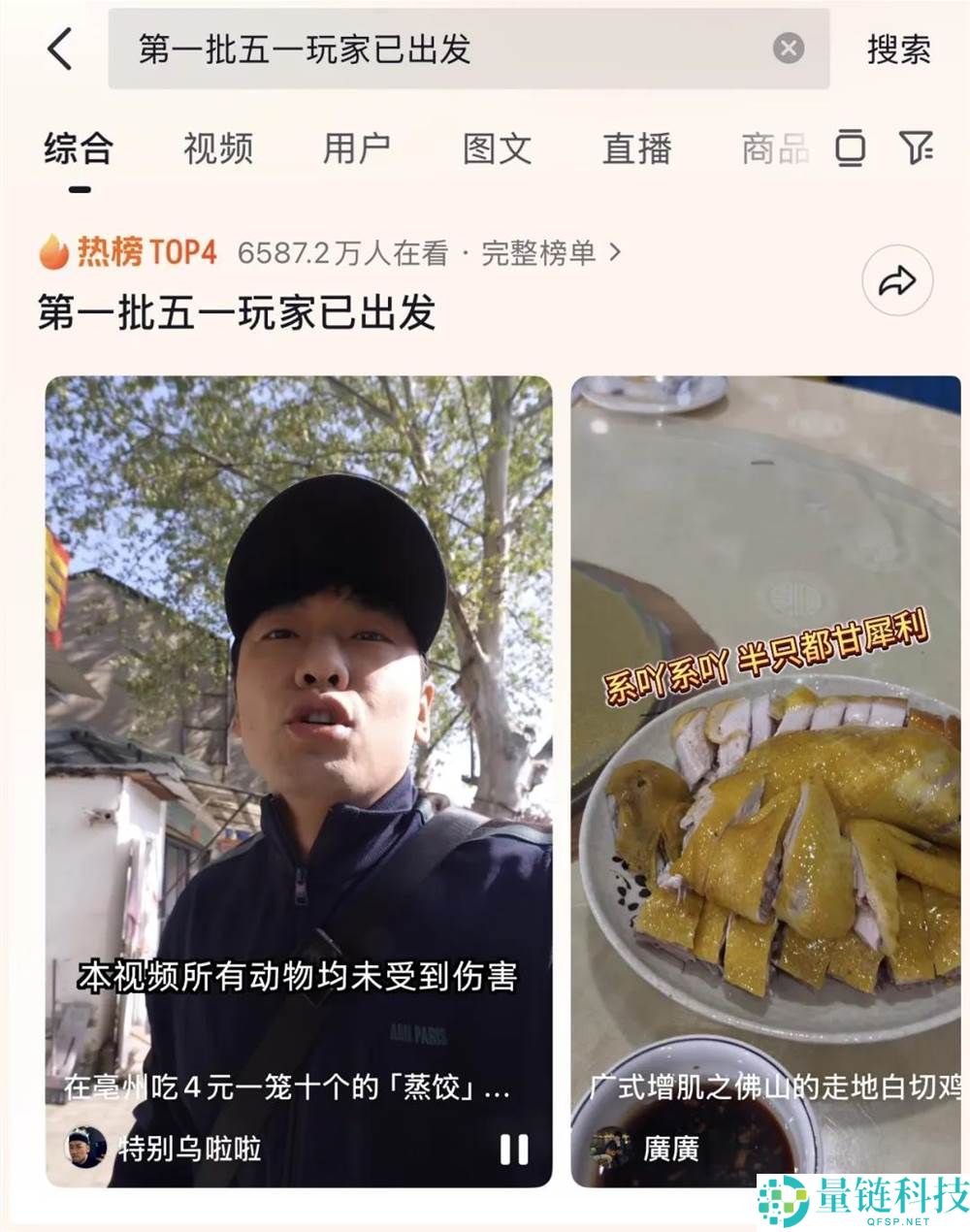Open the 商品 tab
This screenshot has width=970, height=1232.
click(x=775, y=148)
